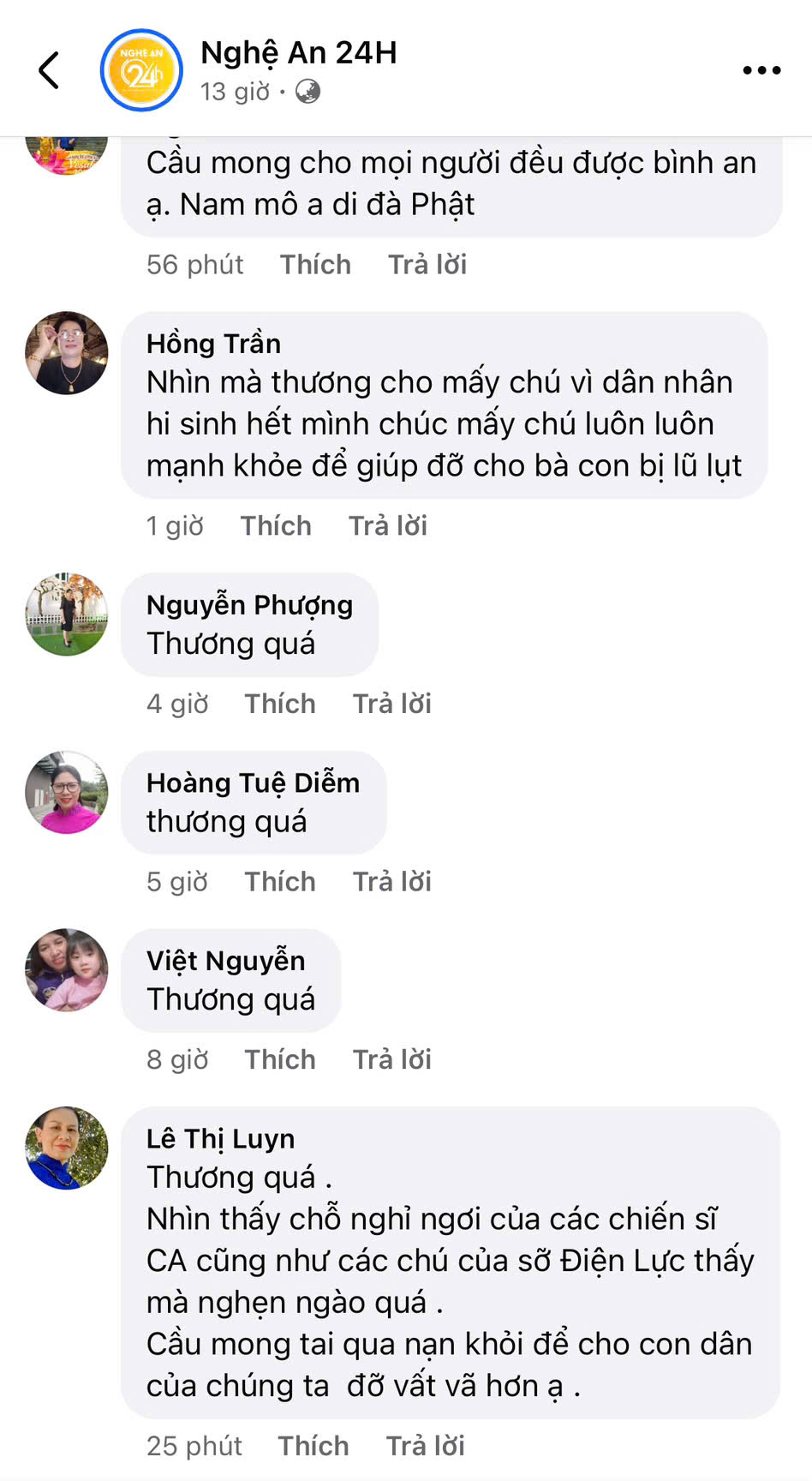Image resolution: width=812 pixels, height=1481 pixels.
Task: Go back with the top arrow
Action: pyautogui.click(x=50, y=70)
